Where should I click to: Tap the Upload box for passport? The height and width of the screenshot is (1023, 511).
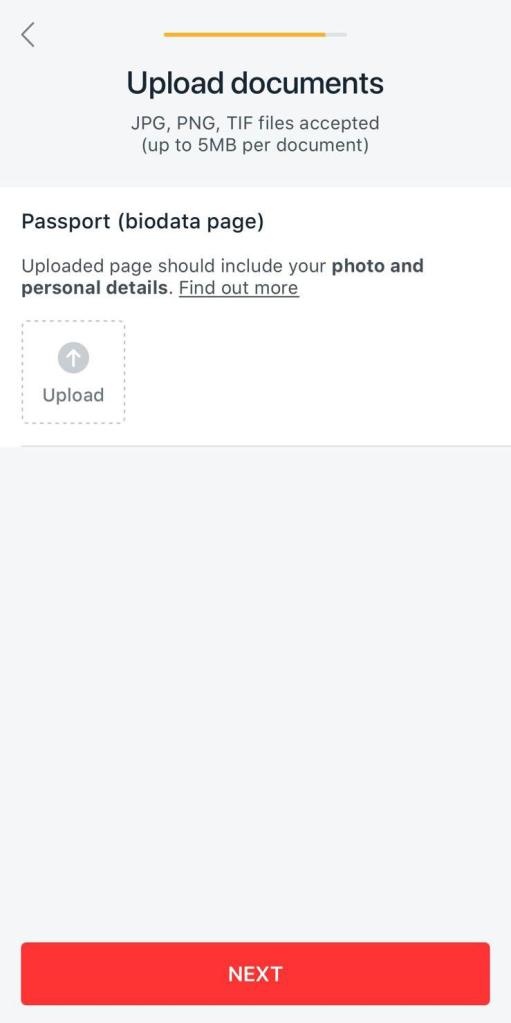[x=73, y=372]
